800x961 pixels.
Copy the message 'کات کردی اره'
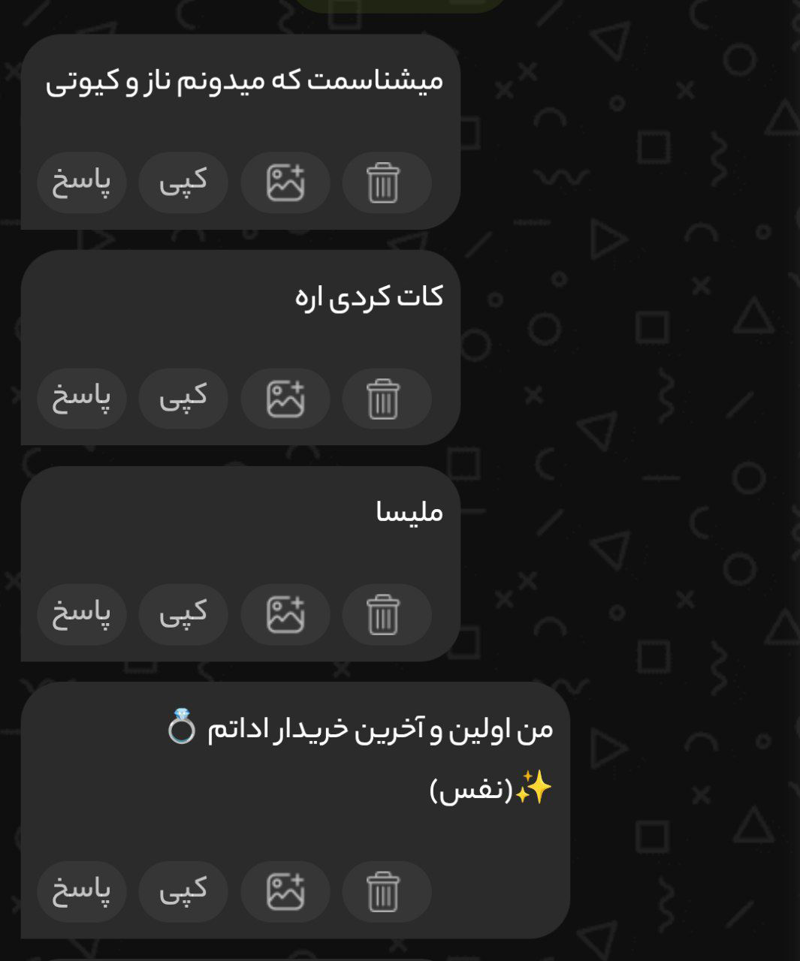tap(183, 399)
